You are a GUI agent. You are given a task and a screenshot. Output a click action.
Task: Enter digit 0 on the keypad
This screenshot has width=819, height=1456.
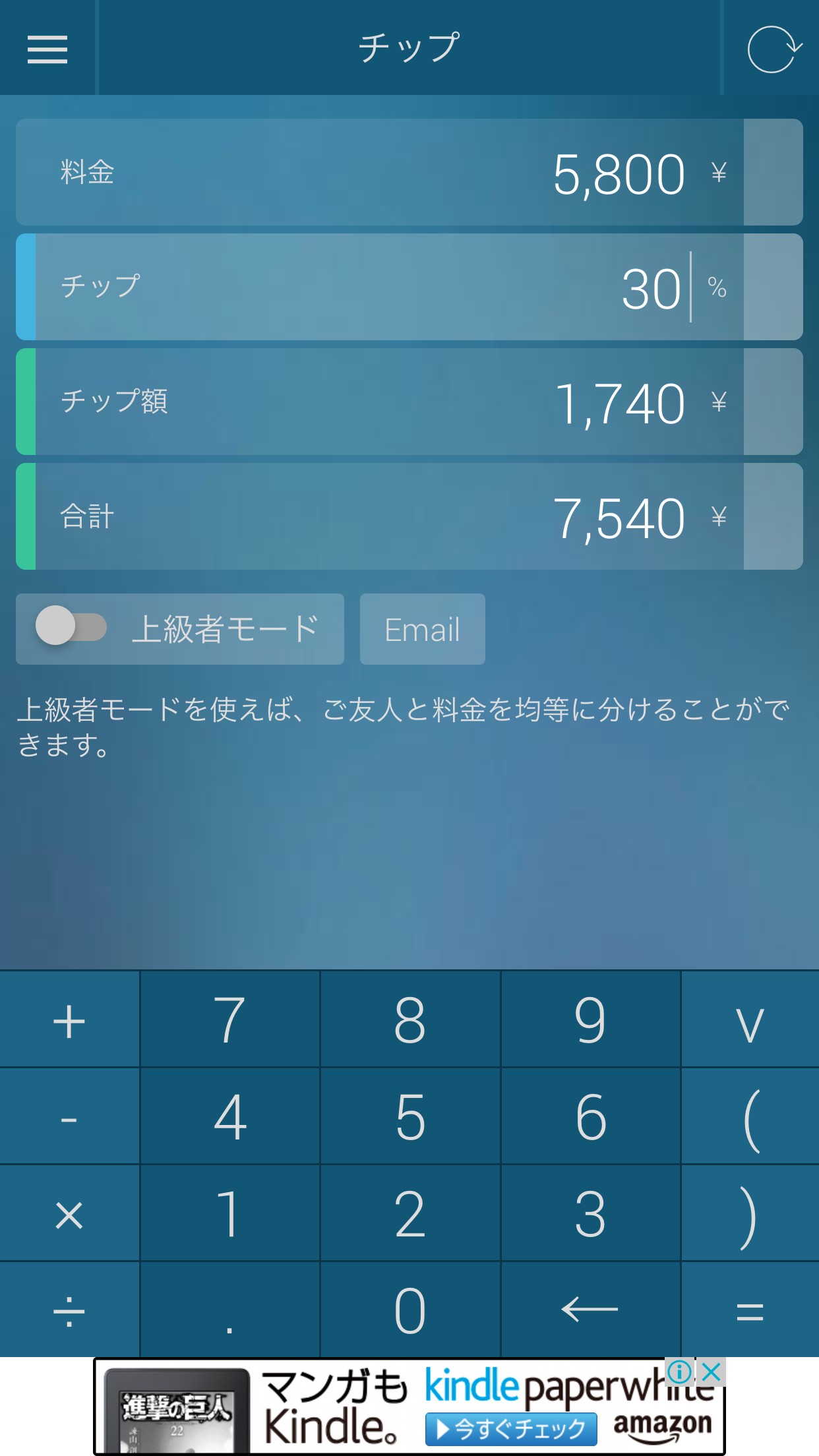pyautogui.click(x=410, y=1310)
